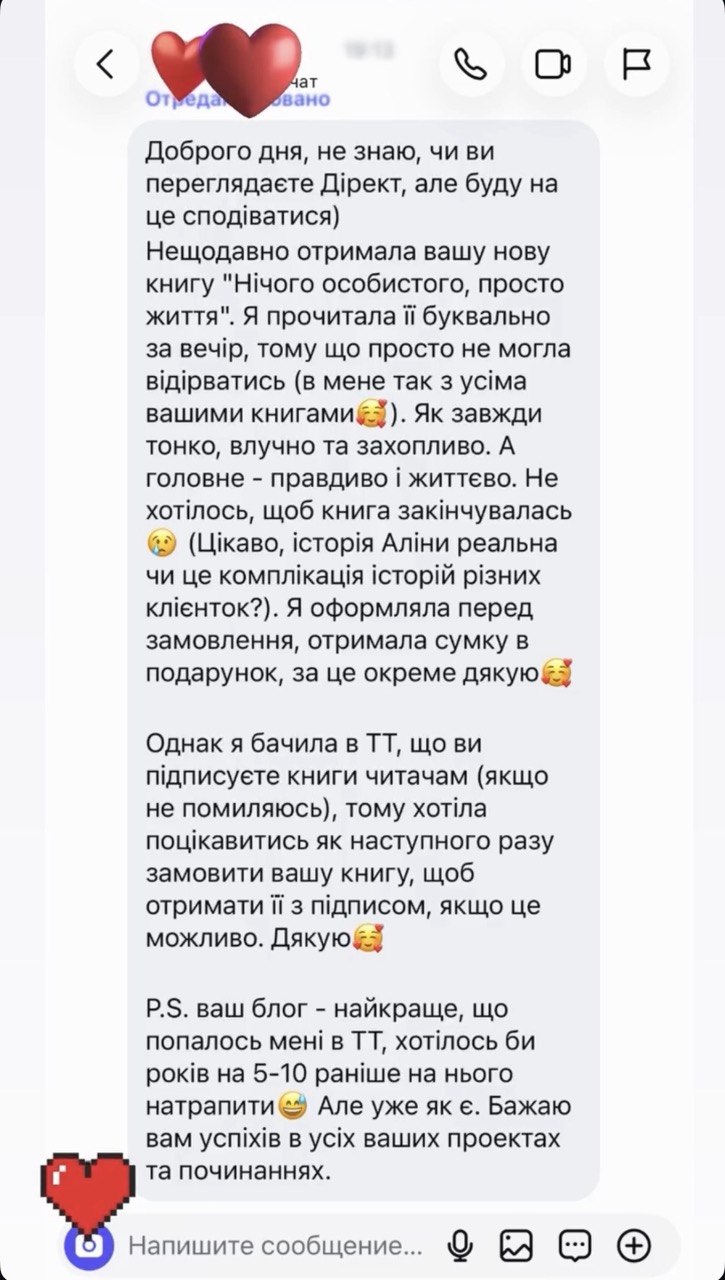Screen dimensions: 725x1280
Task: Start a voice call
Action: pos(470,65)
